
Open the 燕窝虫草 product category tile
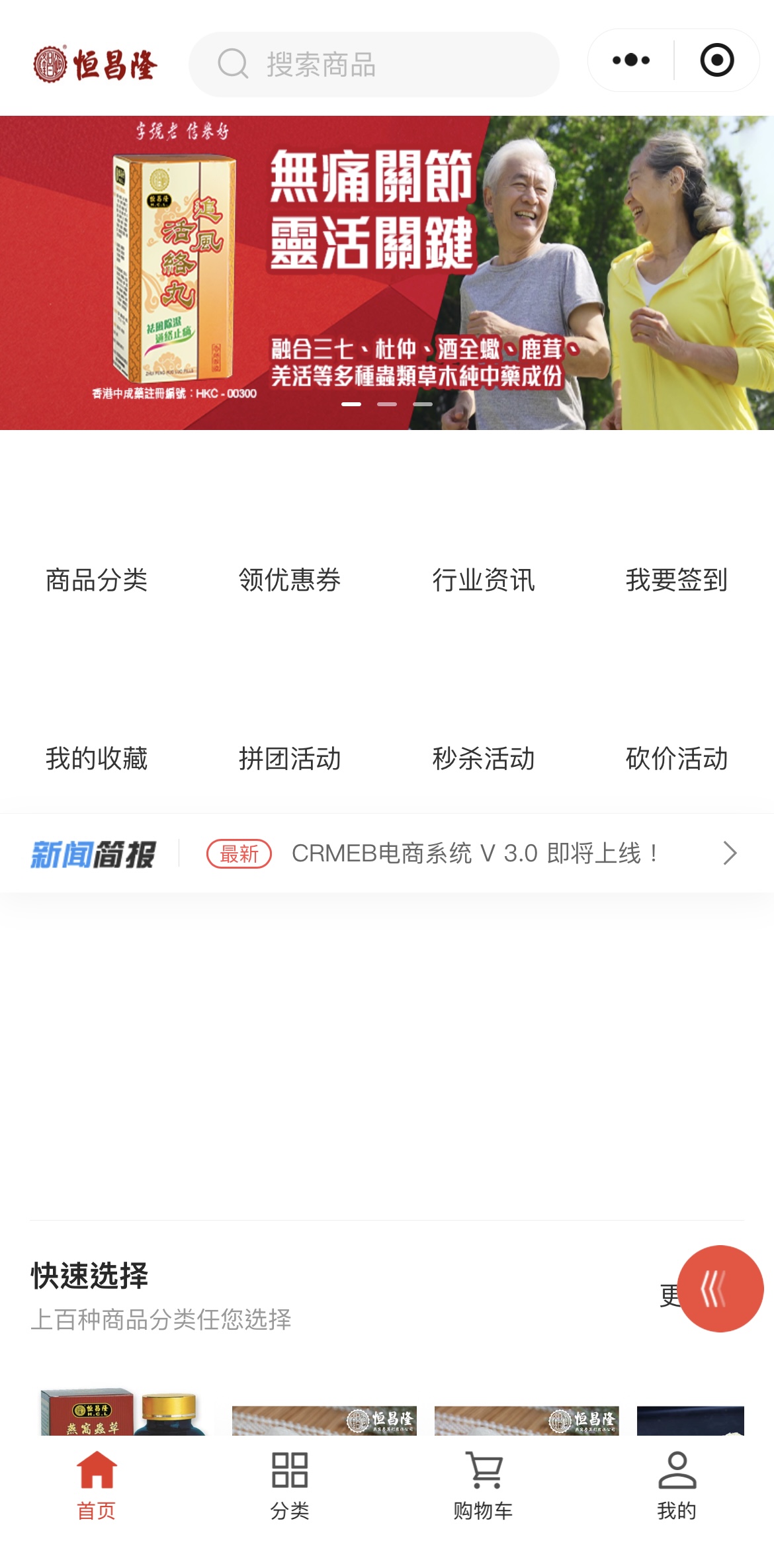pos(122,1413)
